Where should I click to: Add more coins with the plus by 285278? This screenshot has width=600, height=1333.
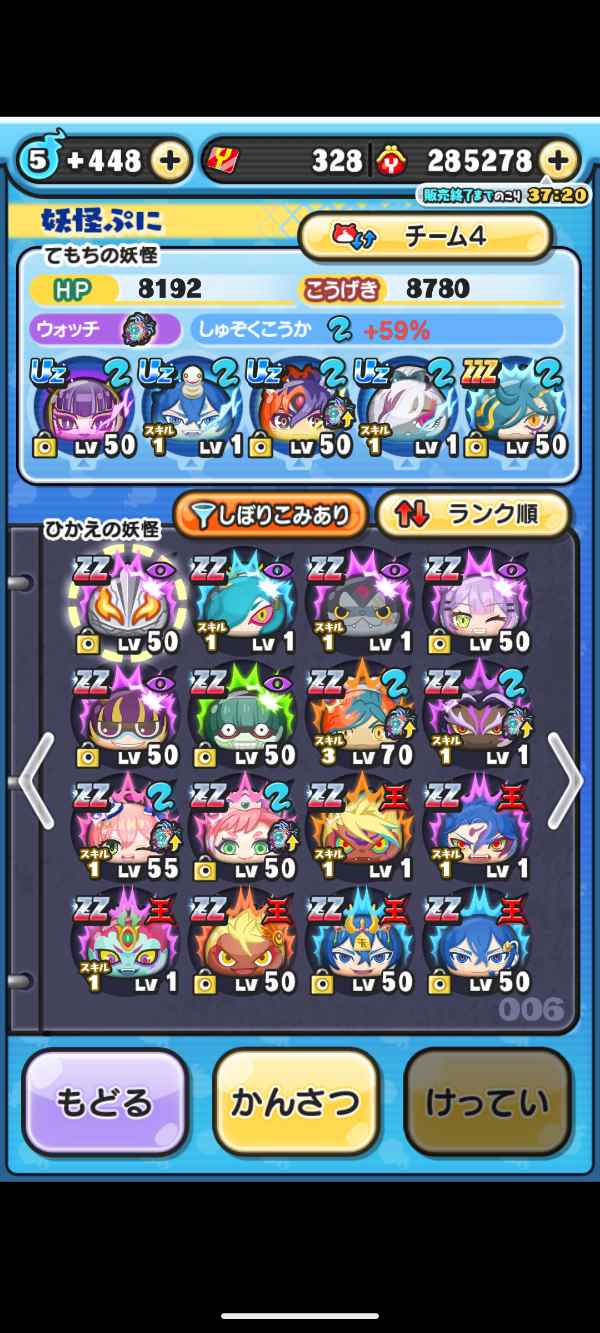coord(558,160)
